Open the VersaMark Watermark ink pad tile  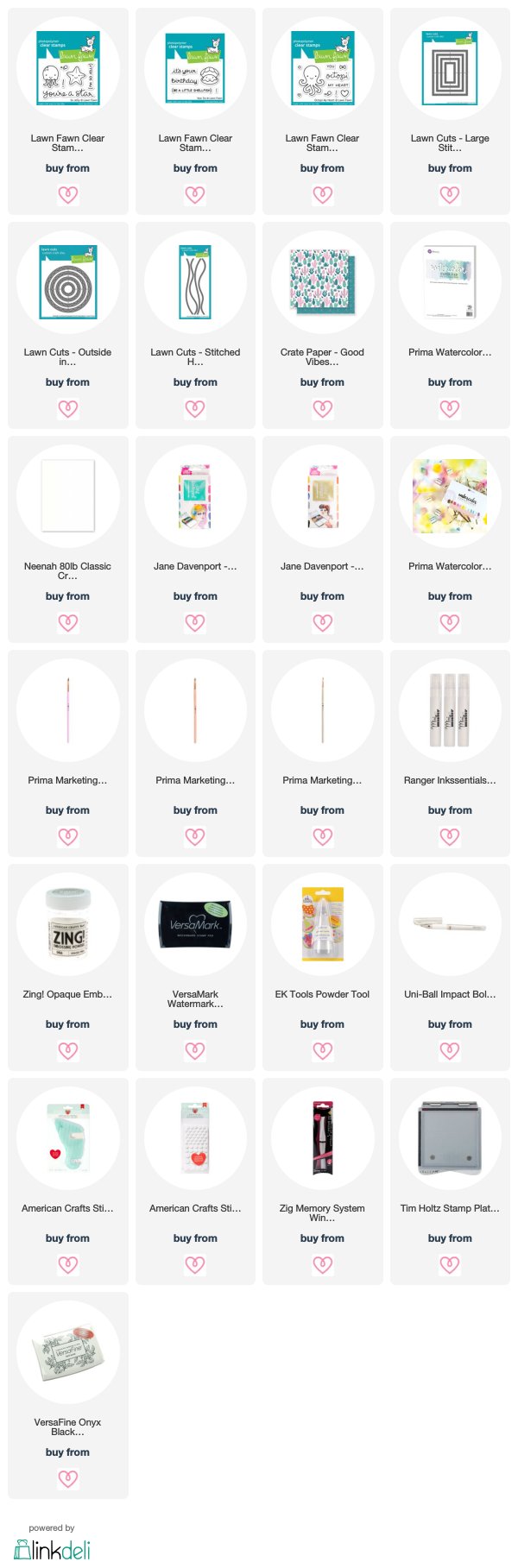click(x=195, y=967)
